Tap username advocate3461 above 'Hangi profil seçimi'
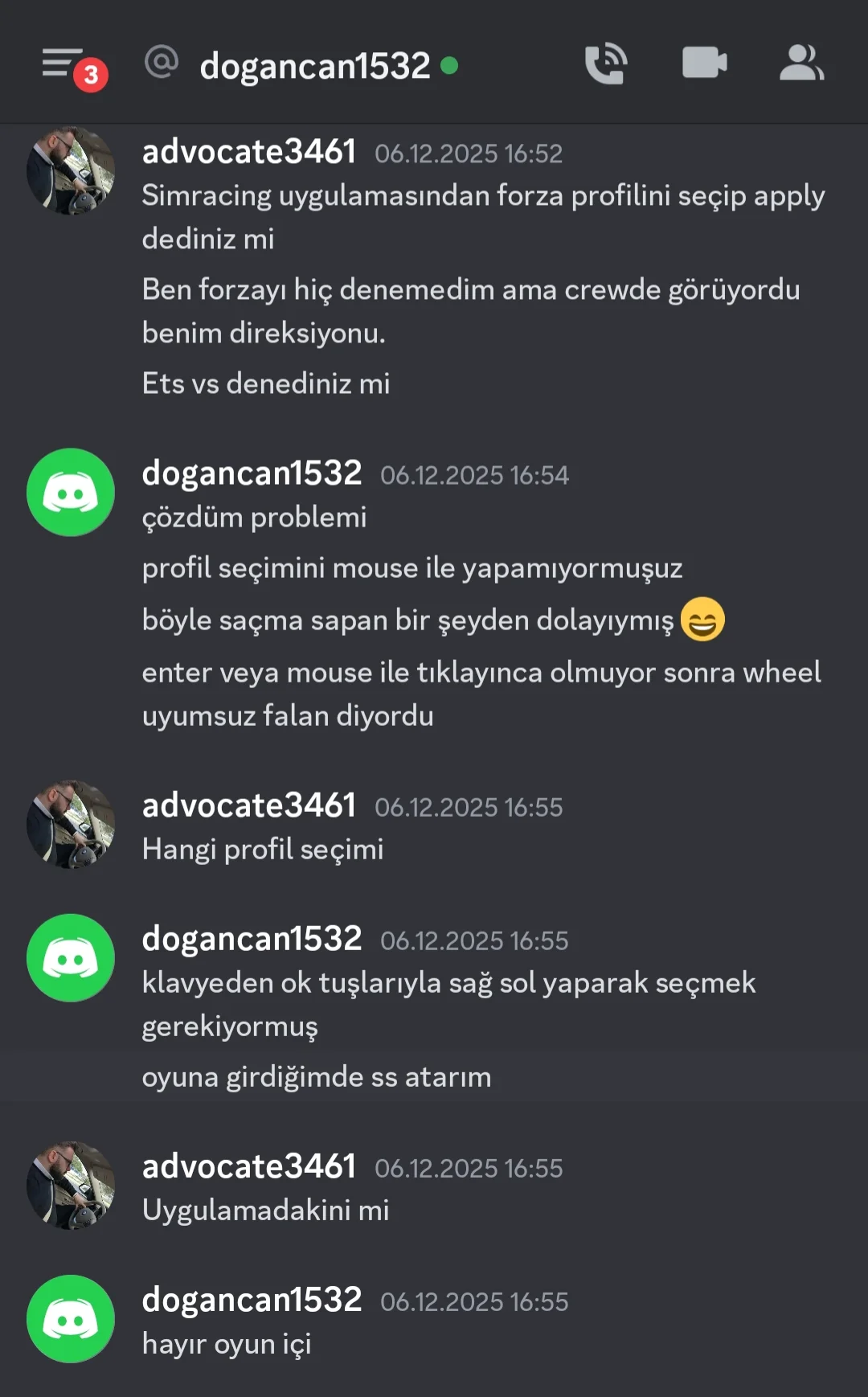Screen dimensions: 868x1397 point(249,805)
